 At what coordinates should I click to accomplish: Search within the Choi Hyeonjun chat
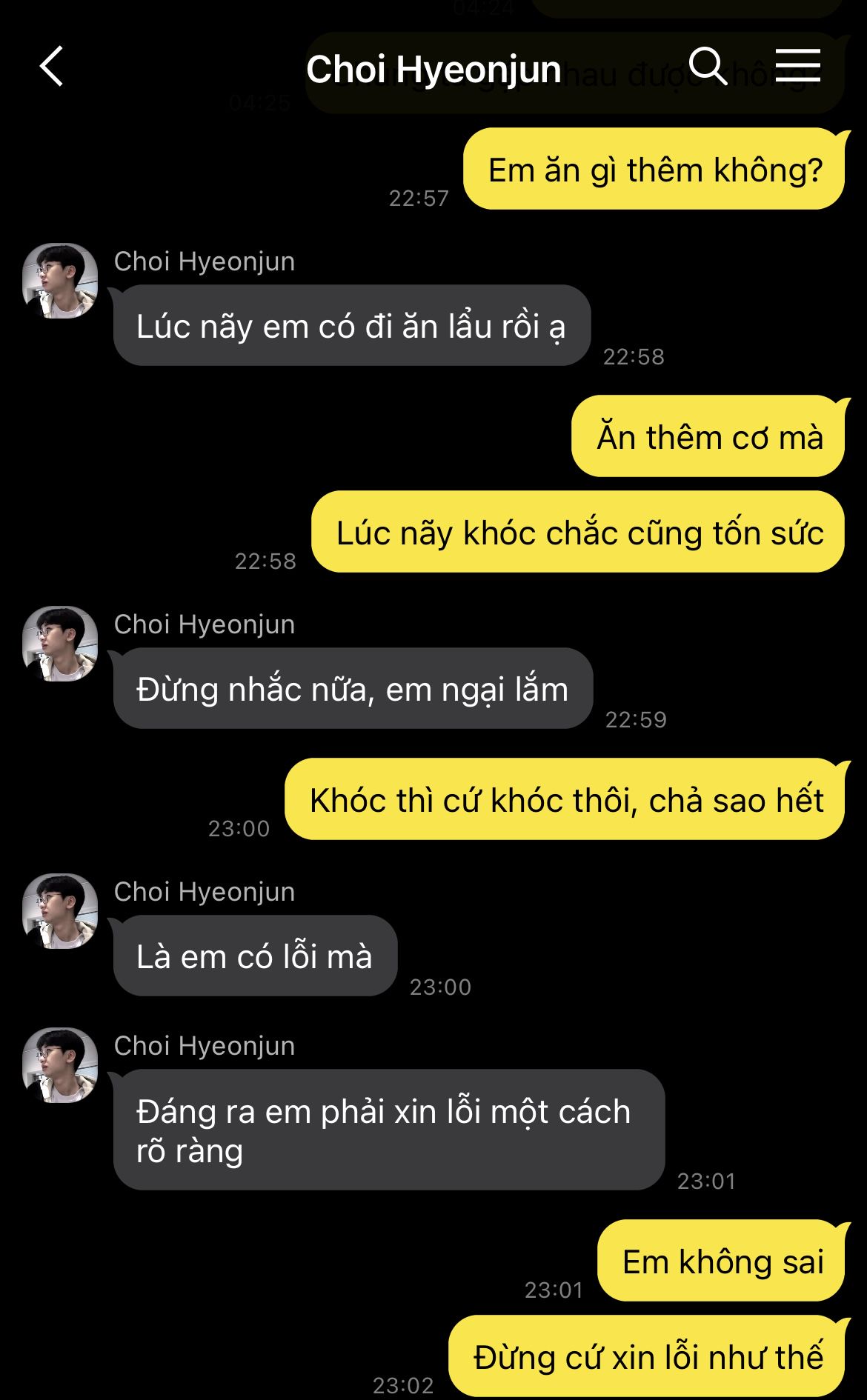tap(708, 67)
